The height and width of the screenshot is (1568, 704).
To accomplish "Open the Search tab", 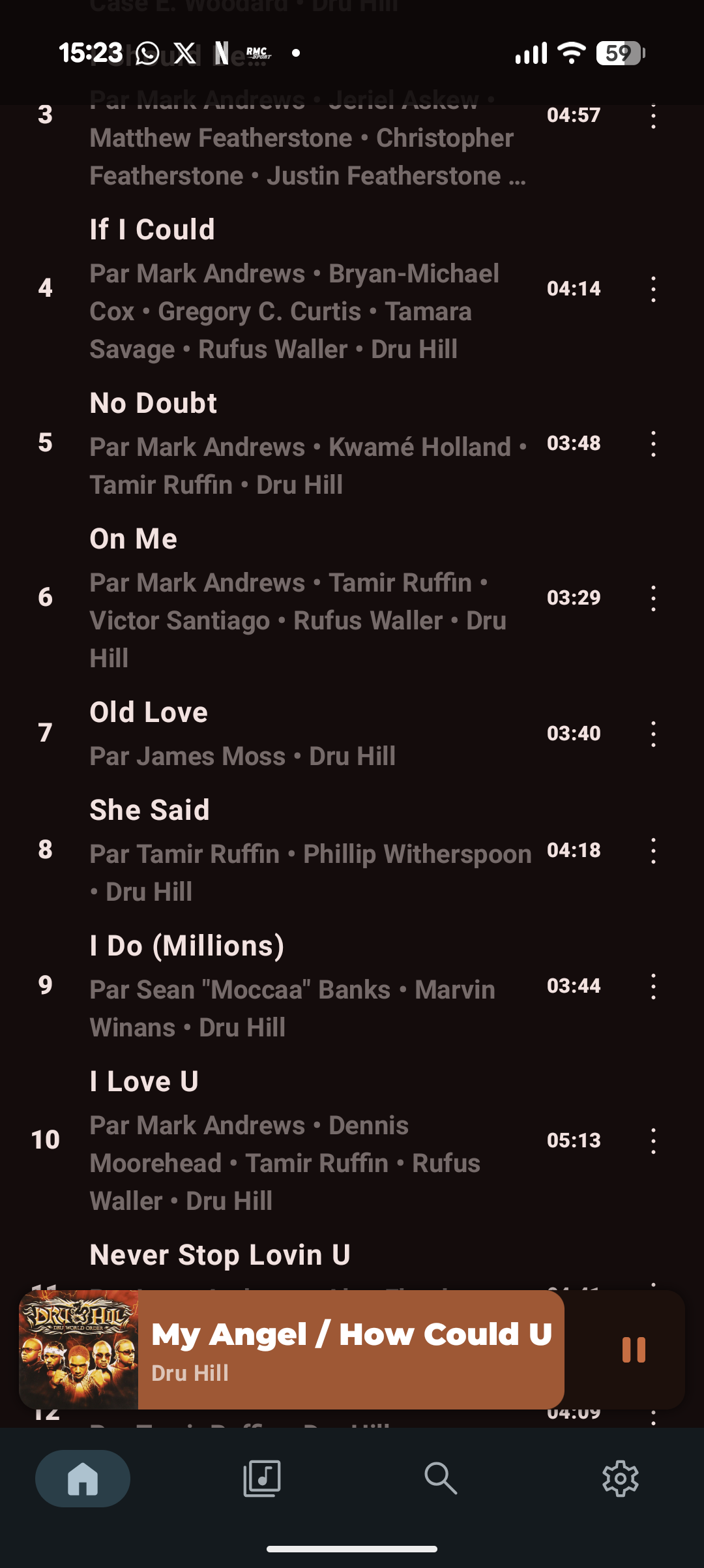I will (441, 1478).
